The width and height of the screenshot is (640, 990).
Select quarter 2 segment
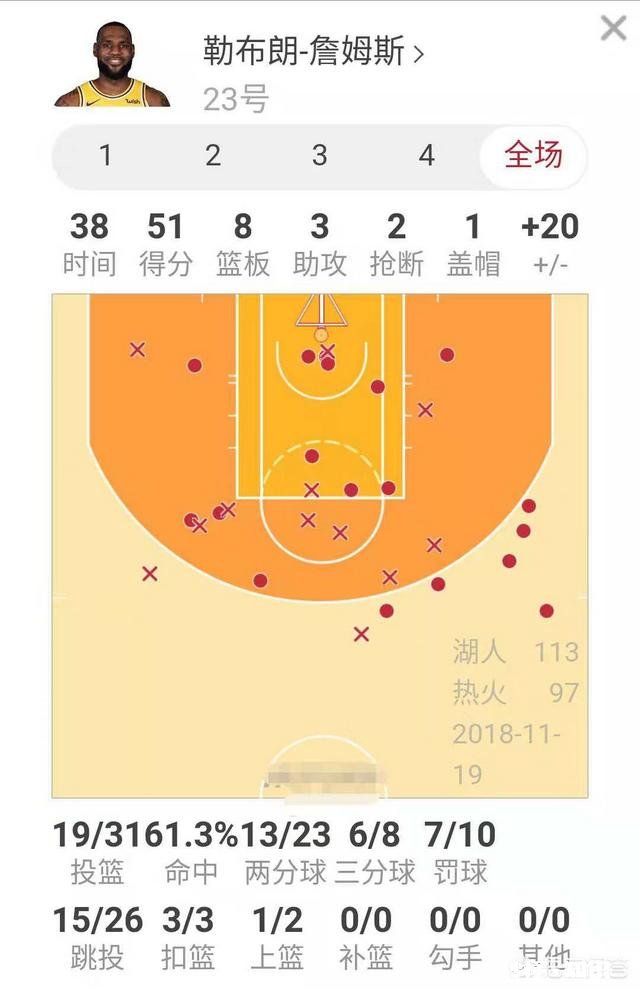pyautogui.click(x=213, y=156)
